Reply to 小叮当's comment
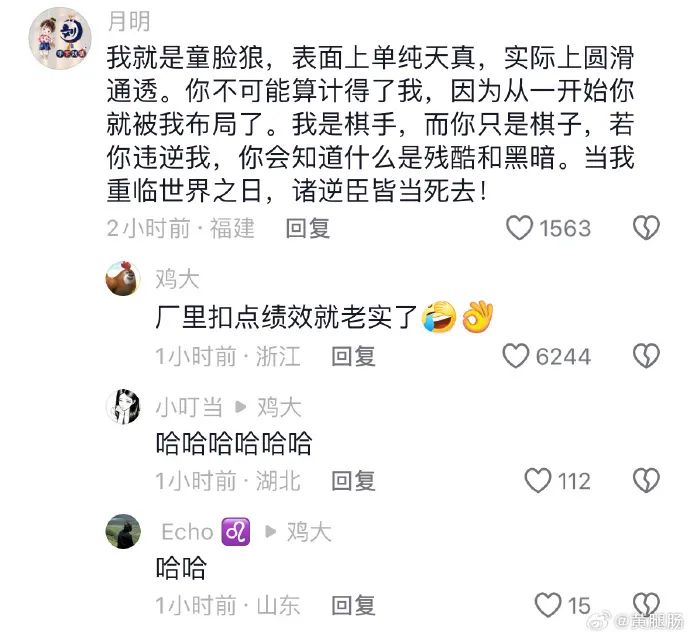The width and height of the screenshot is (690, 637). pyautogui.click(x=354, y=481)
